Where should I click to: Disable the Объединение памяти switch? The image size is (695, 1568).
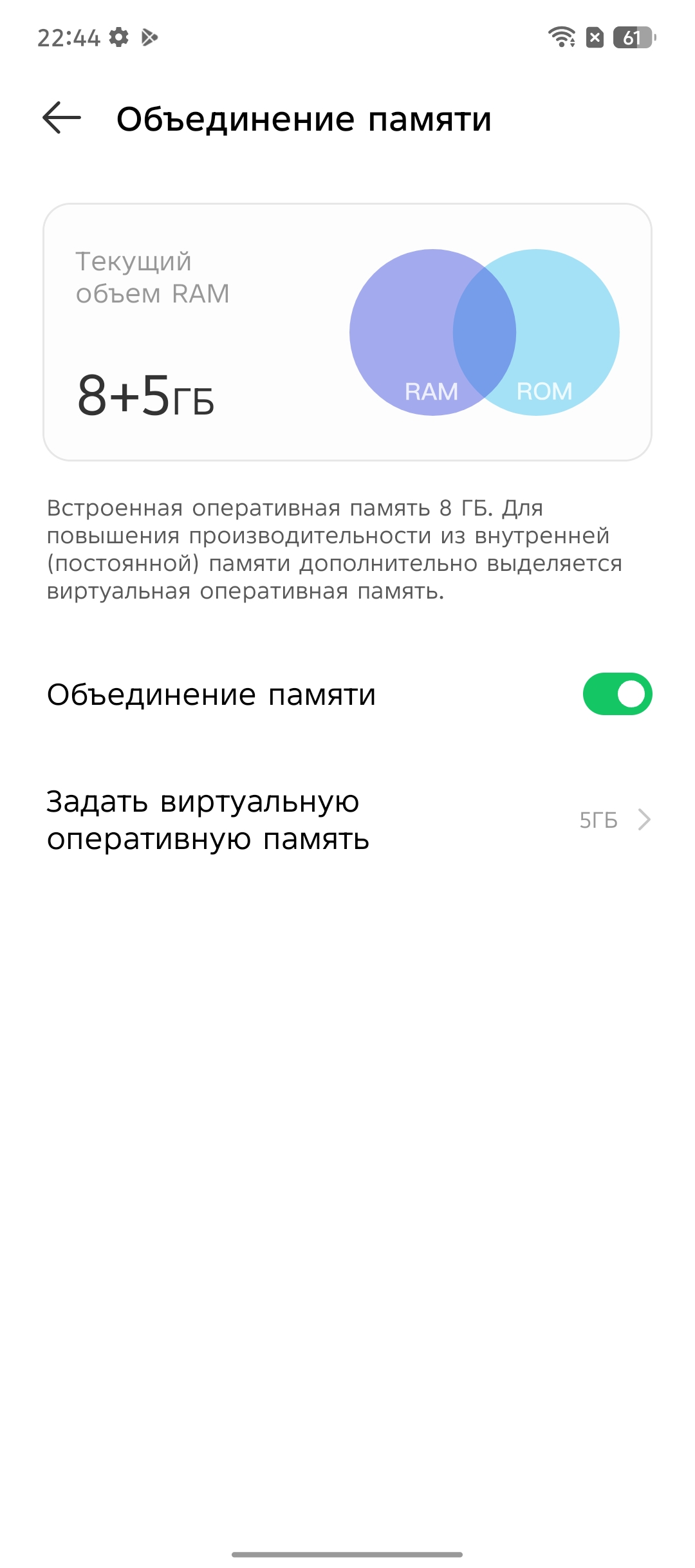tap(617, 694)
